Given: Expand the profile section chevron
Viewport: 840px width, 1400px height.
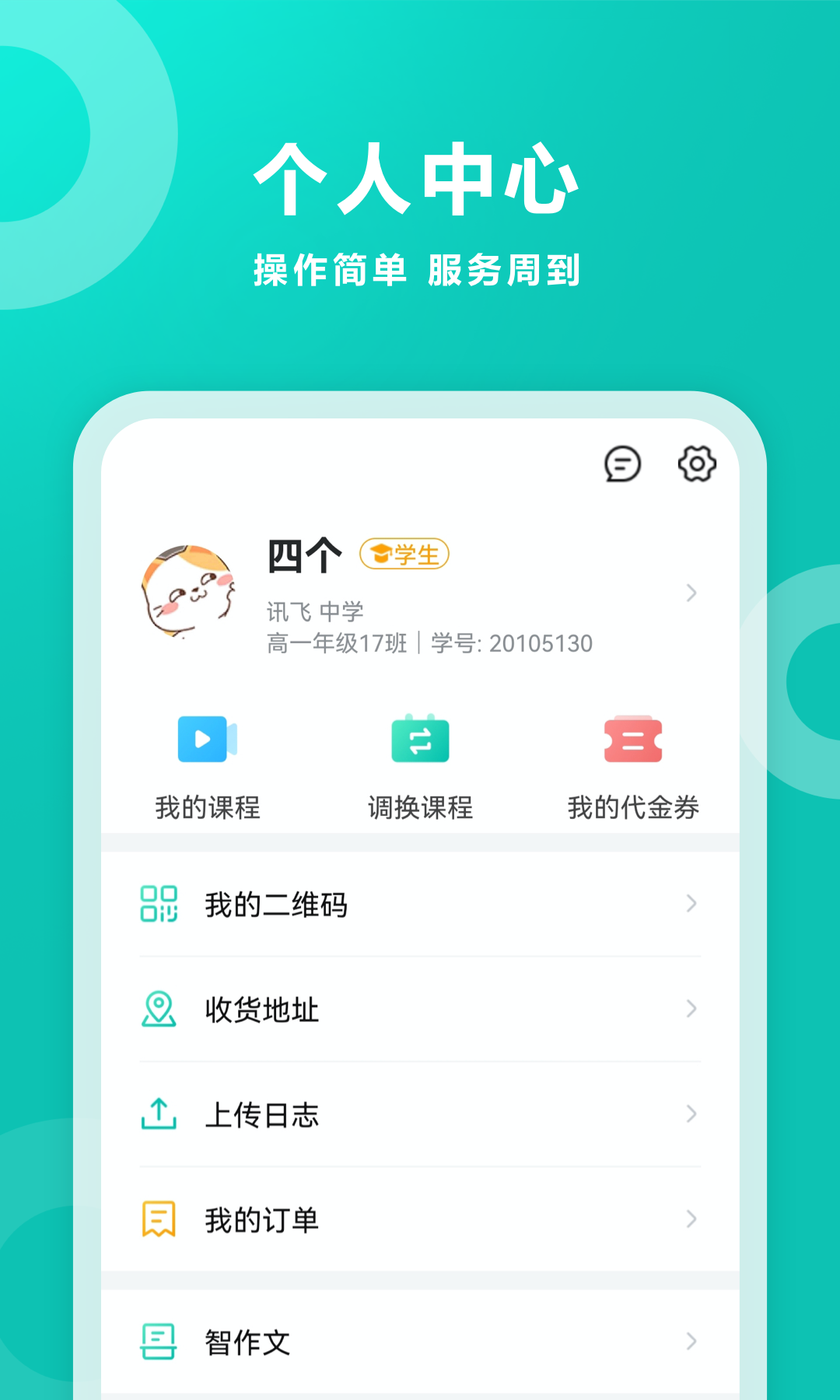Looking at the screenshot, I should point(692,593).
